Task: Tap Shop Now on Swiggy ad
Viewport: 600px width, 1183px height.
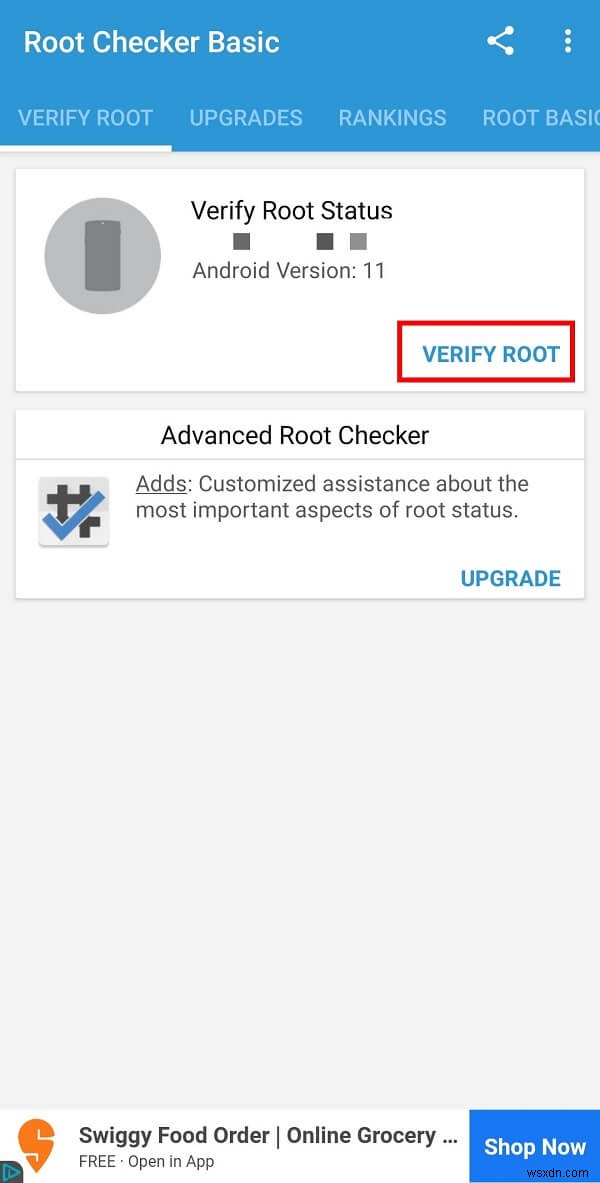Action: (534, 1146)
